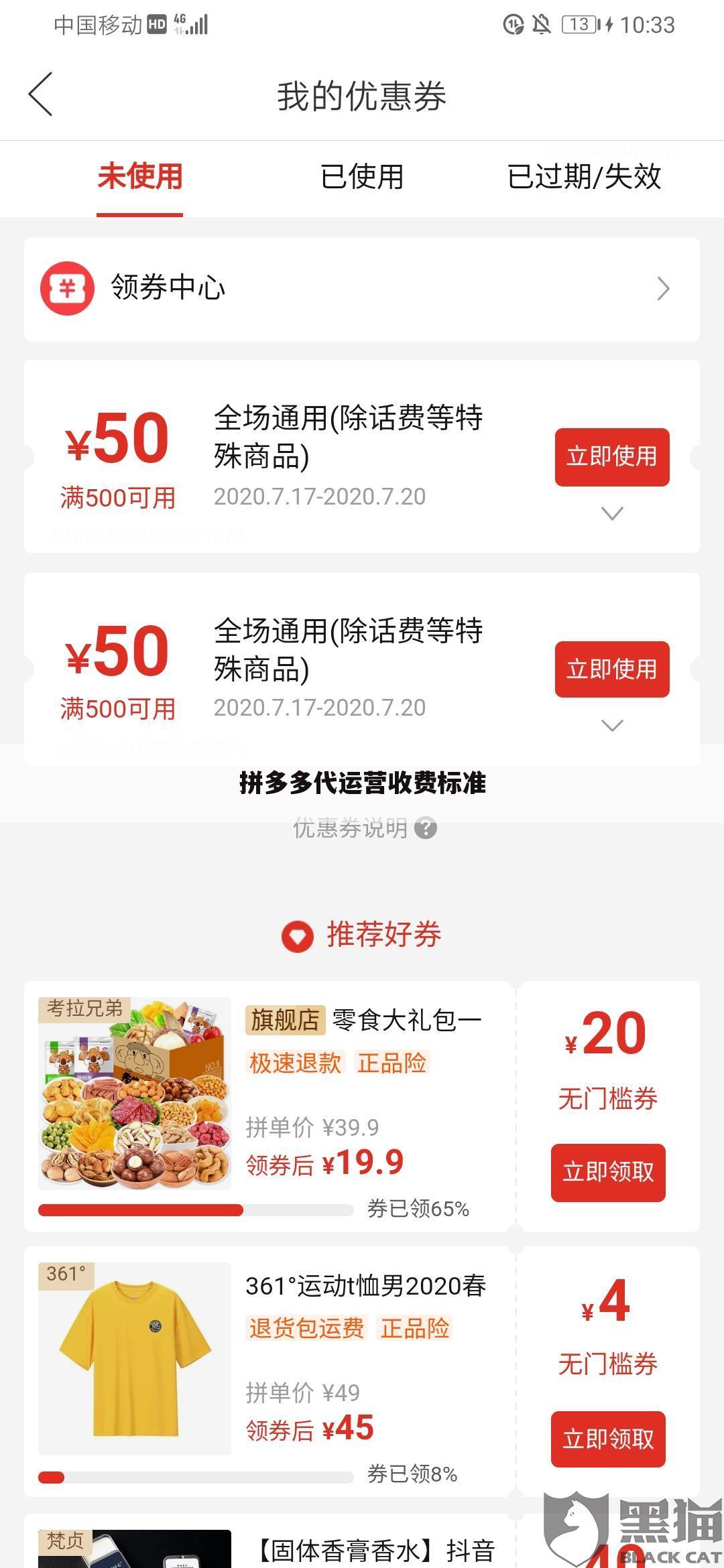Tap the back arrow to return

(x=42, y=95)
